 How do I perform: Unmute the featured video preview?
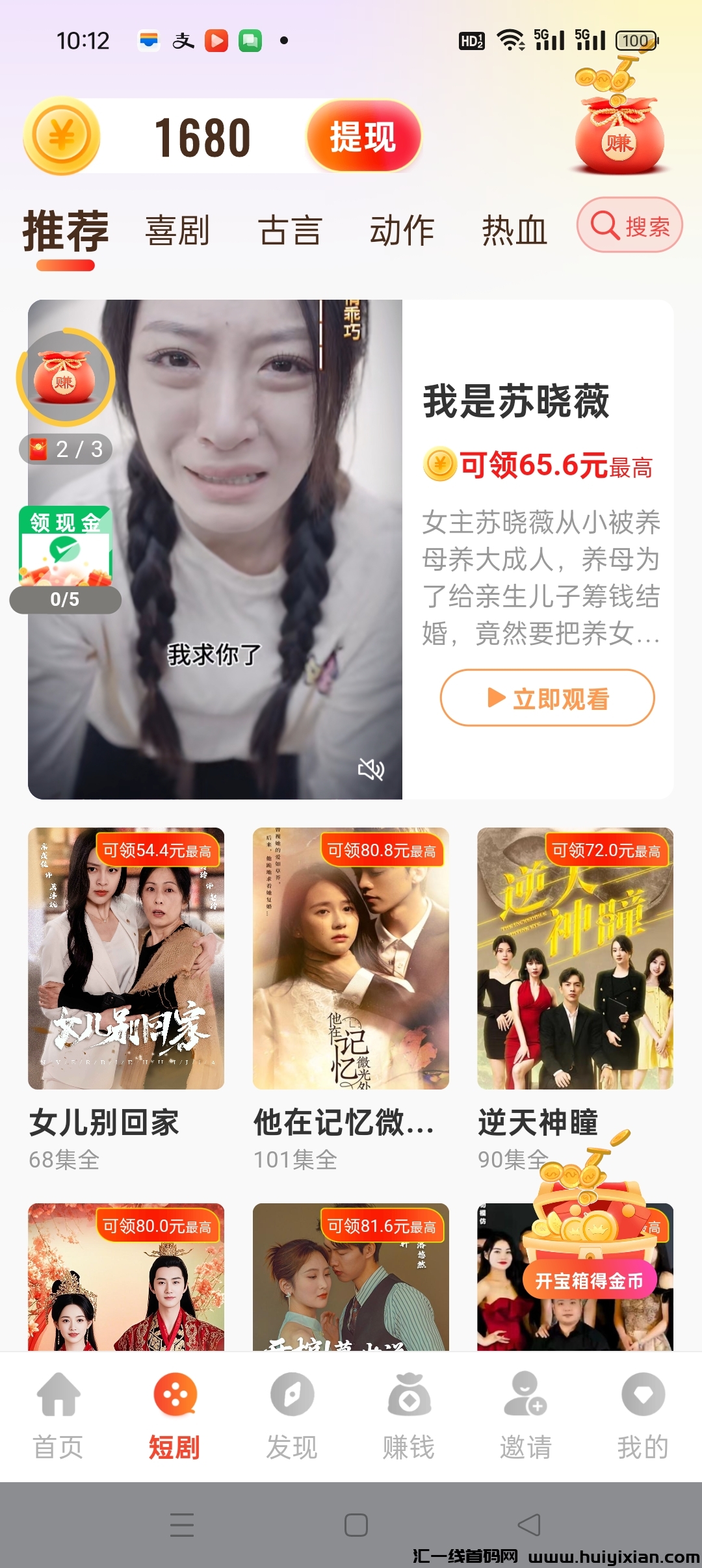[371, 770]
